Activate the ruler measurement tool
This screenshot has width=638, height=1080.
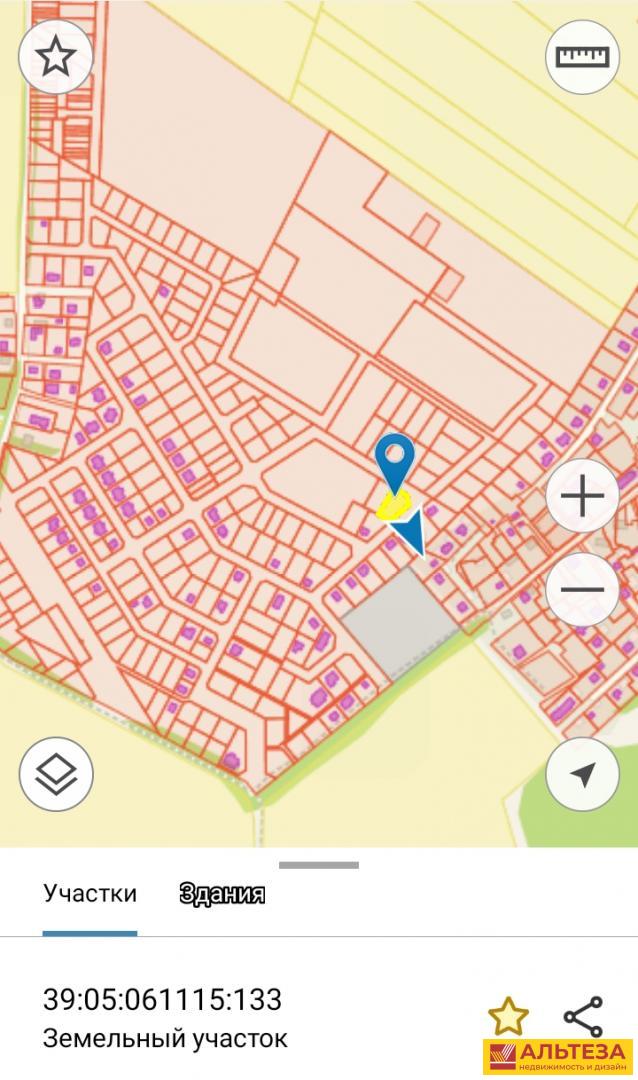click(583, 57)
